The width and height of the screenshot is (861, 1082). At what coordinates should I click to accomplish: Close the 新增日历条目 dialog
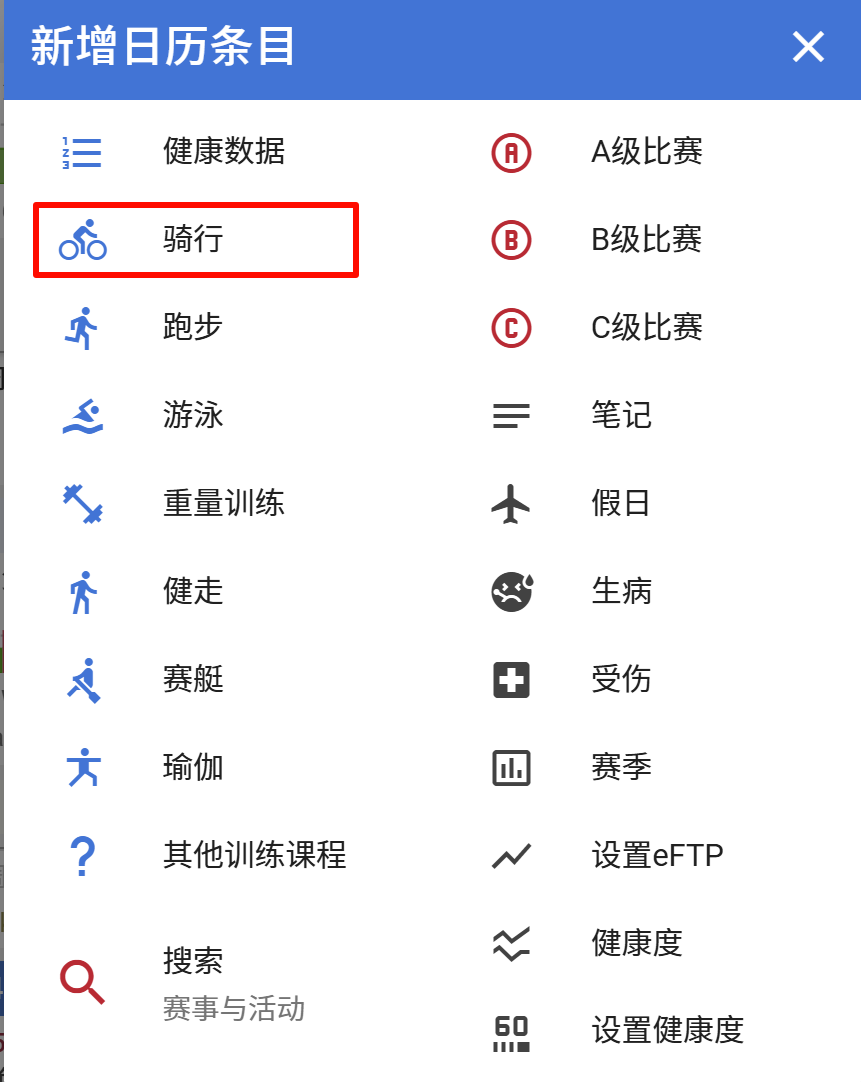point(807,47)
